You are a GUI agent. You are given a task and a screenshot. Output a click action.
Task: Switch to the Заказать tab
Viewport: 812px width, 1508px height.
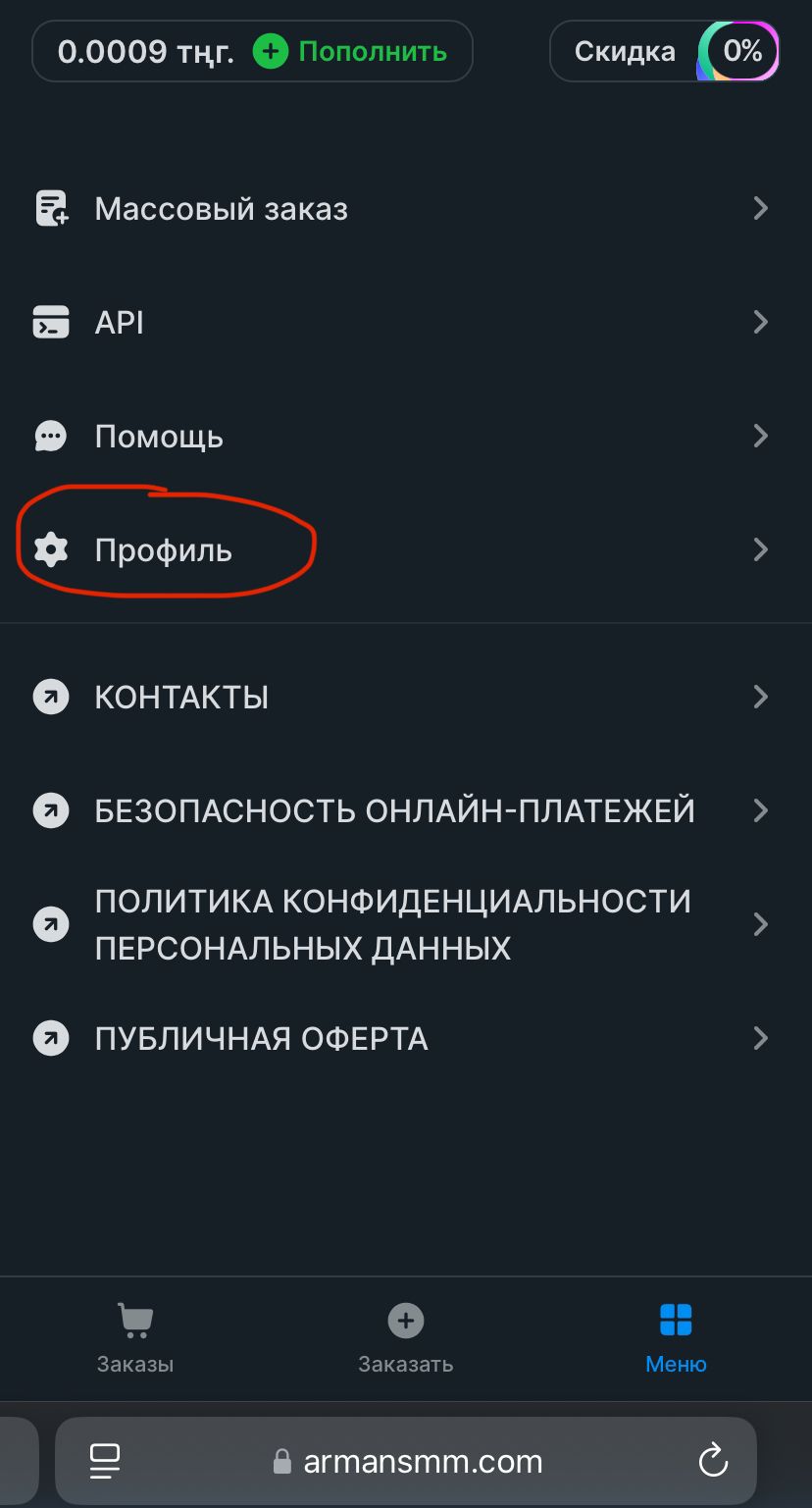click(x=405, y=1338)
